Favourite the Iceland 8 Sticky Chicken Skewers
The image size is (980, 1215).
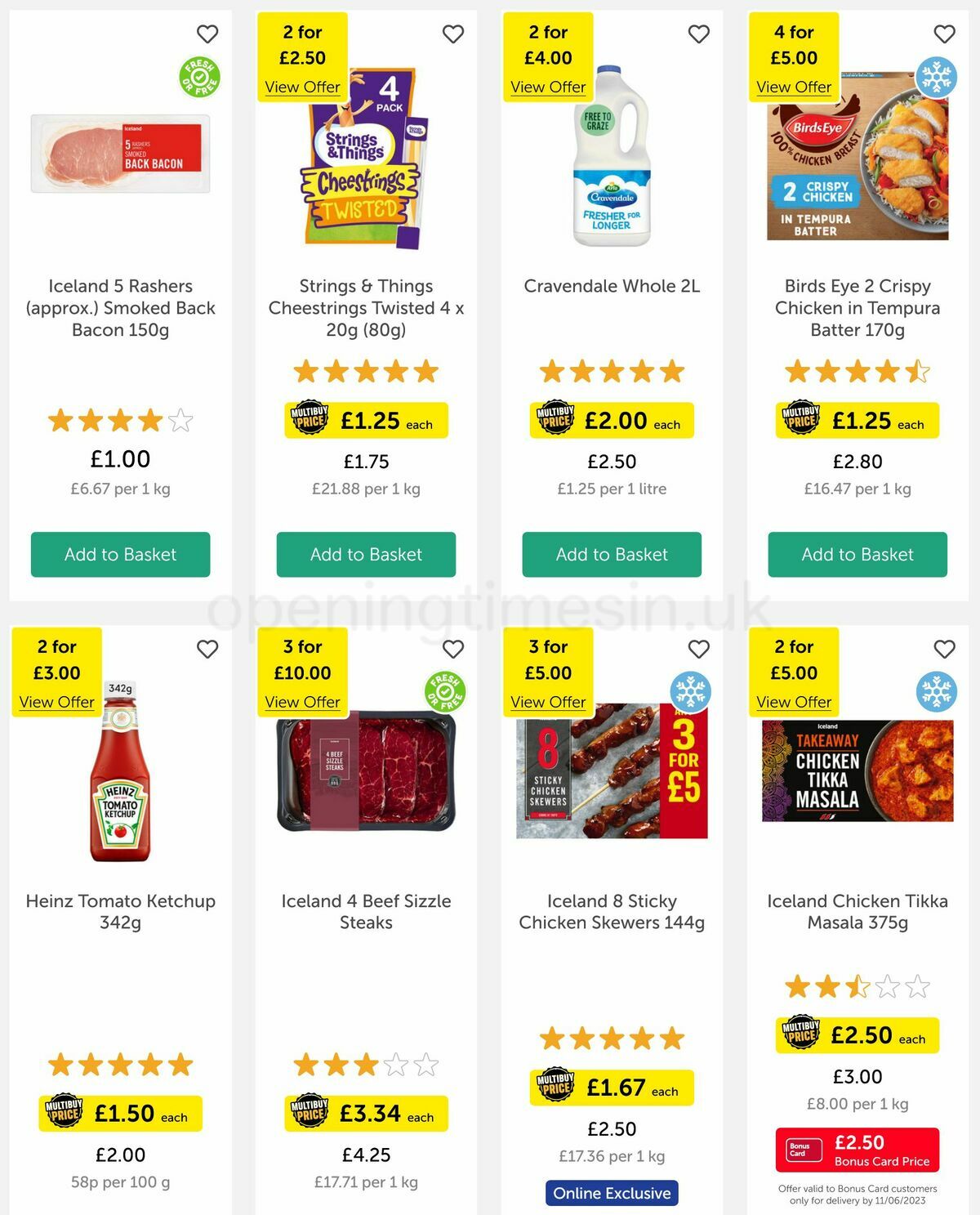point(698,648)
